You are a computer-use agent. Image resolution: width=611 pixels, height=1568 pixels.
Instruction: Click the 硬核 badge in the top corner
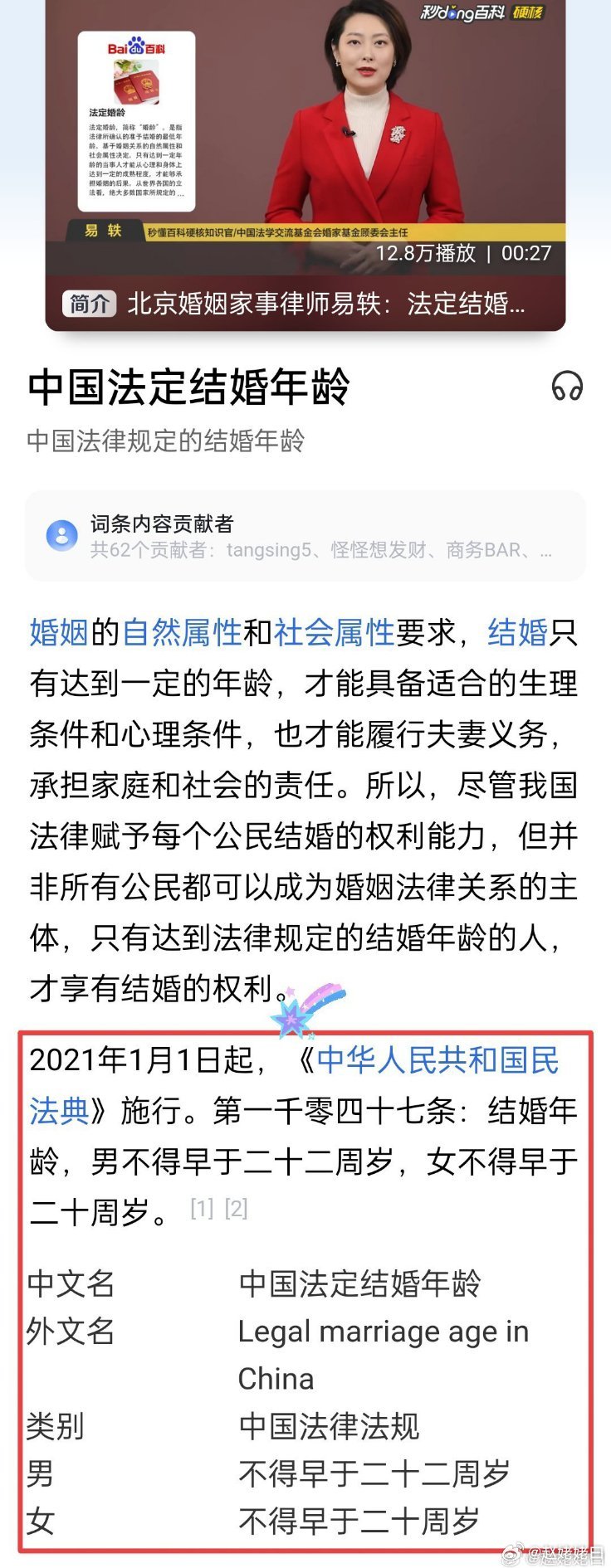coord(529,13)
